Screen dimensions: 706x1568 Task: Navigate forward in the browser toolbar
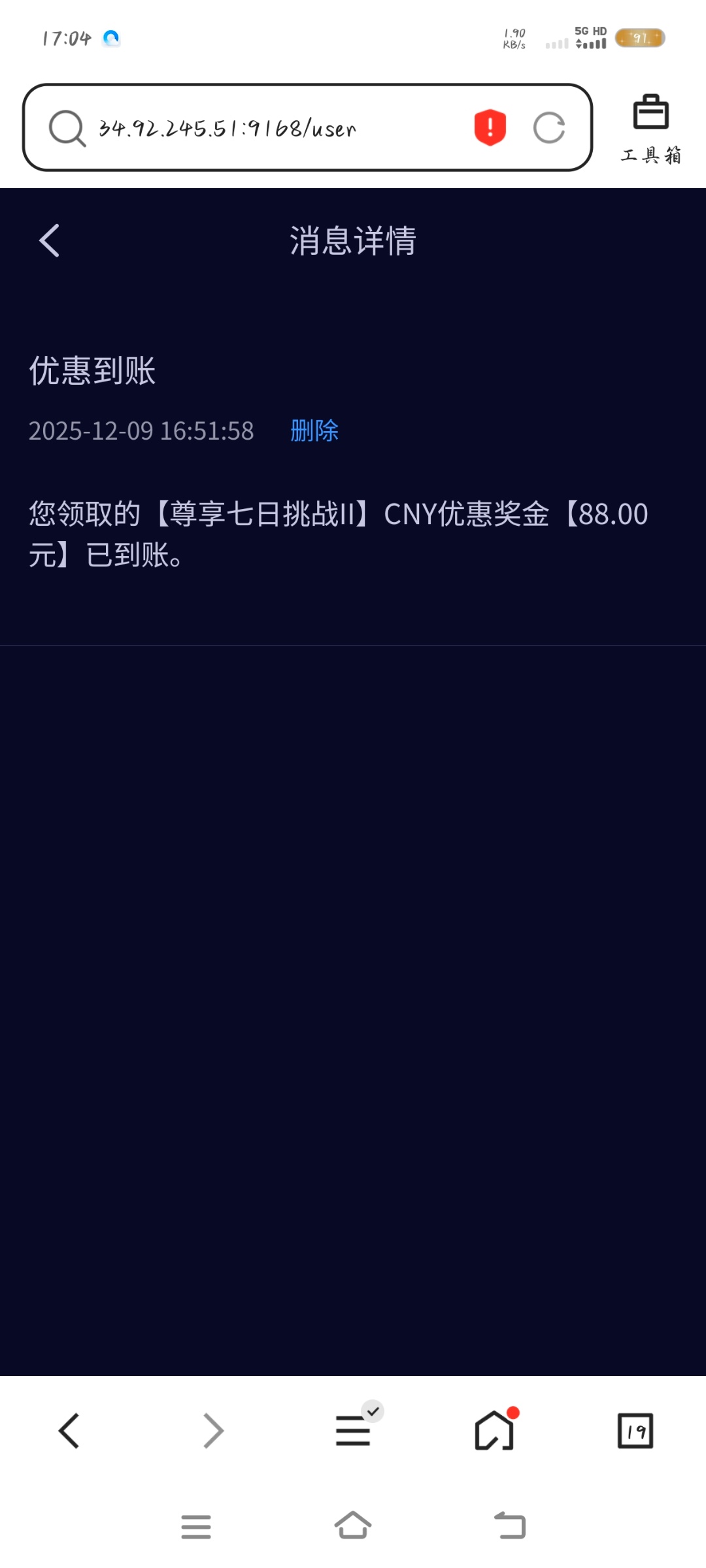click(x=212, y=1431)
